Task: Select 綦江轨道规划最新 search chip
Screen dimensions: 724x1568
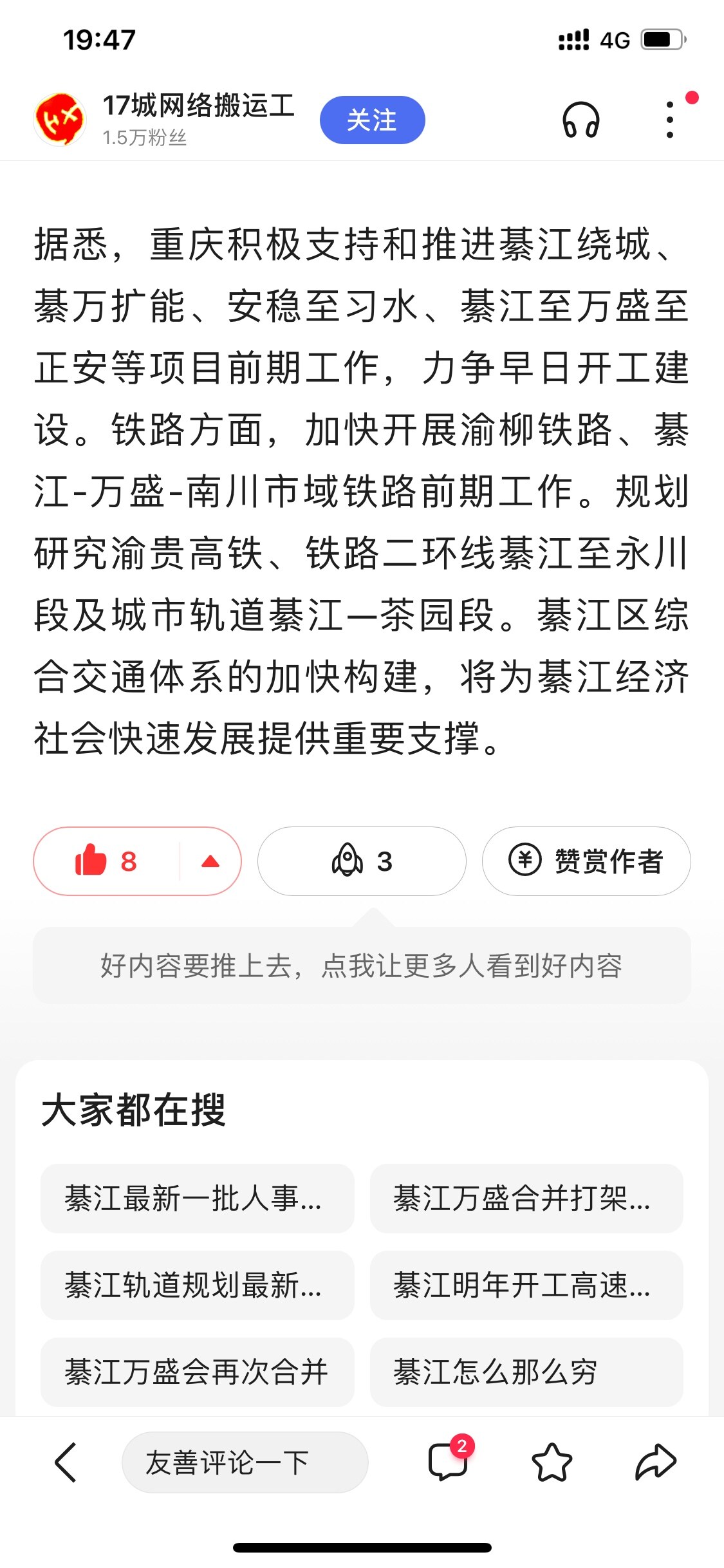Action: pyautogui.click(x=197, y=1285)
